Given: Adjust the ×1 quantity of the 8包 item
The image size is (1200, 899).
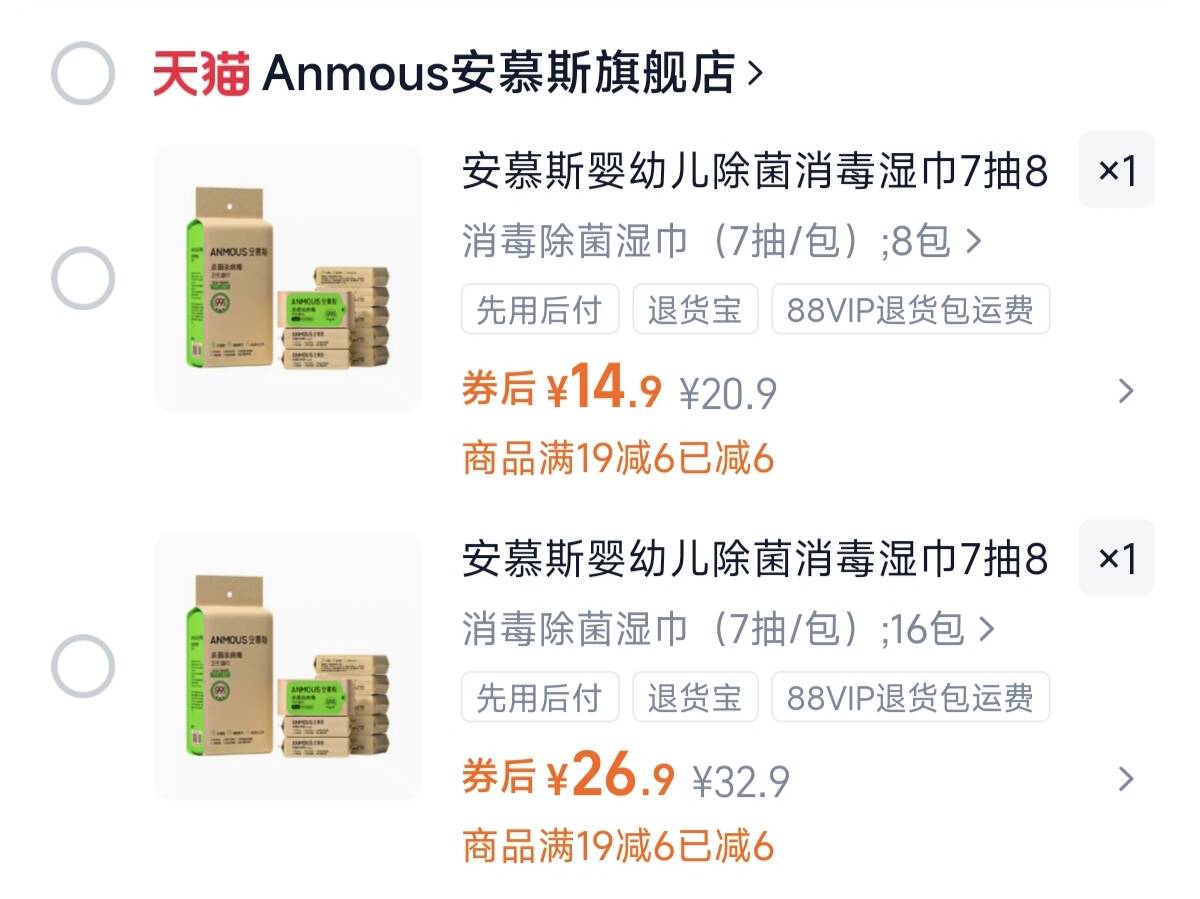Looking at the screenshot, I should (1117, 170).
